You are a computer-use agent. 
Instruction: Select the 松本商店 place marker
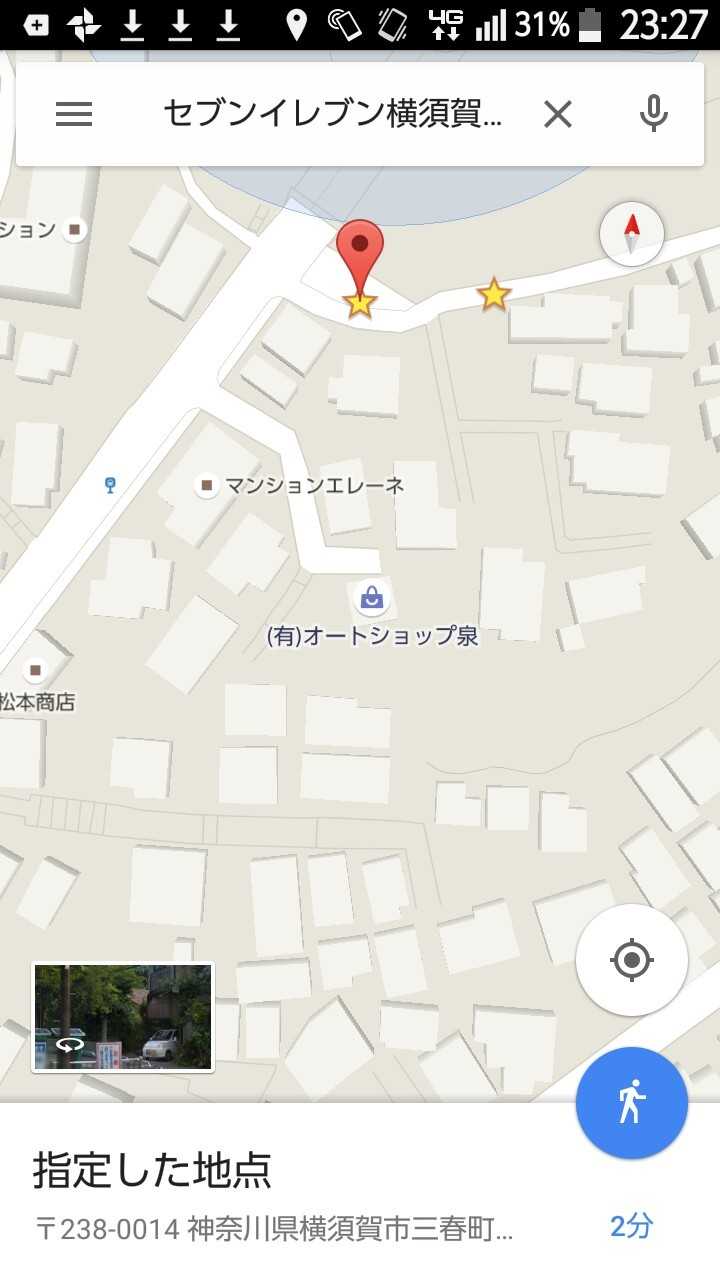pyautogui.click(x=36, y=670)
